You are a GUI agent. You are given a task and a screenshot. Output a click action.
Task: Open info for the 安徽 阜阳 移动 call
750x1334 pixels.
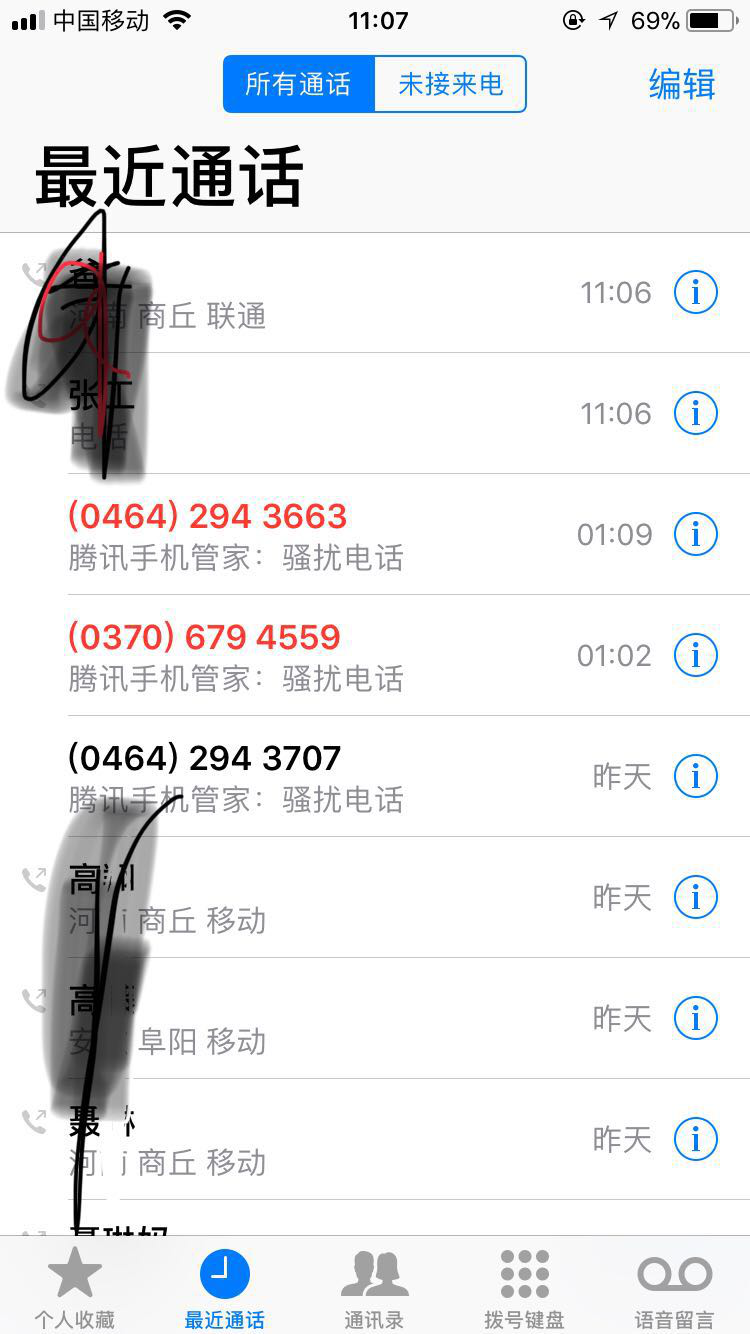click(x=696, y=1018)
